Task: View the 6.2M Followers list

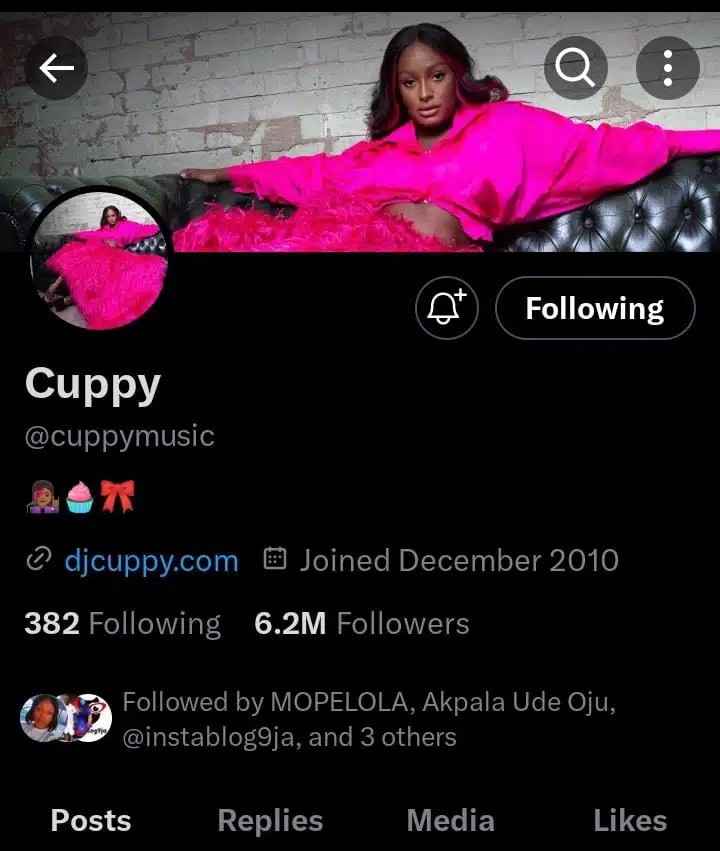Action: [362, 623]
